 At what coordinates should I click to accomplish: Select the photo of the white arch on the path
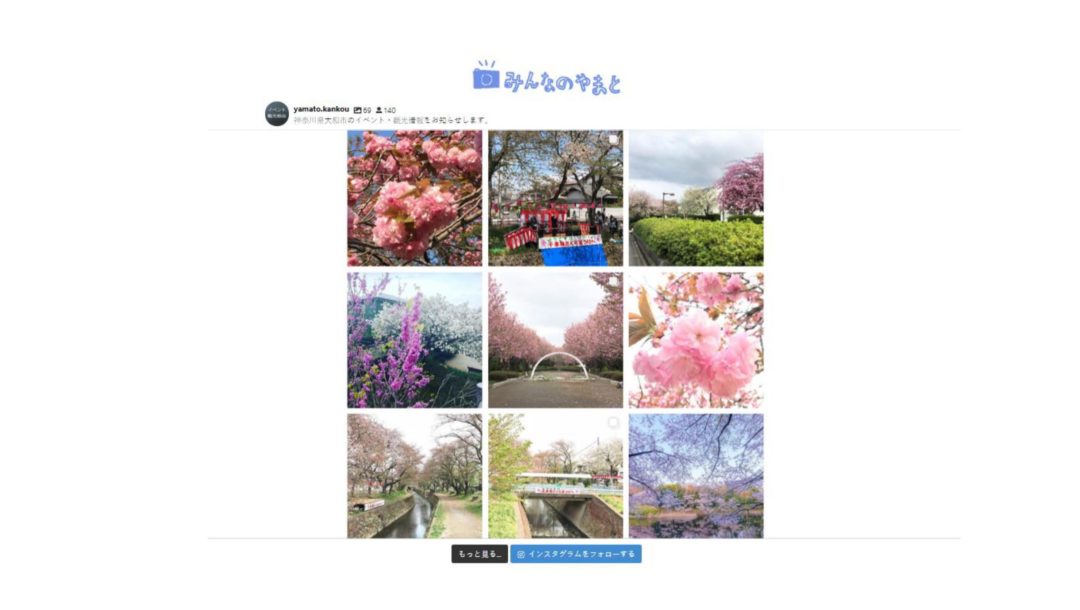point(555,340)
